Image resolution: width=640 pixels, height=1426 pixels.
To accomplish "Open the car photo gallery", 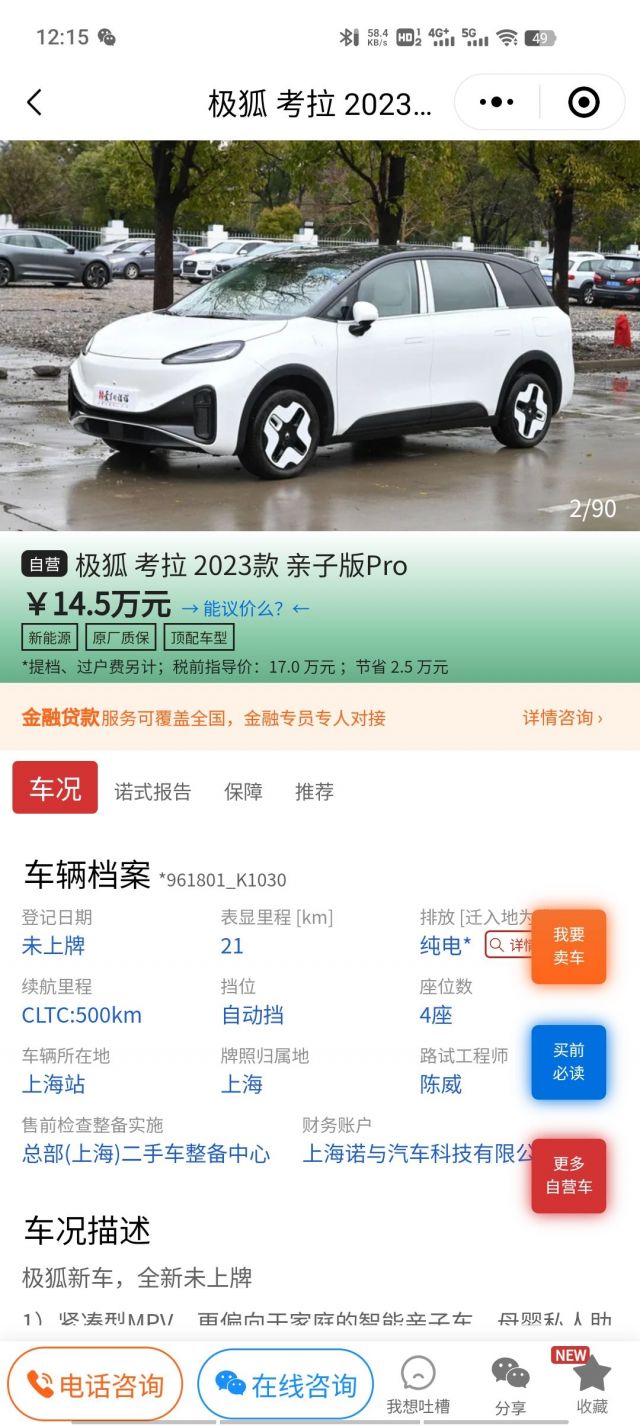I will point(320,335).
